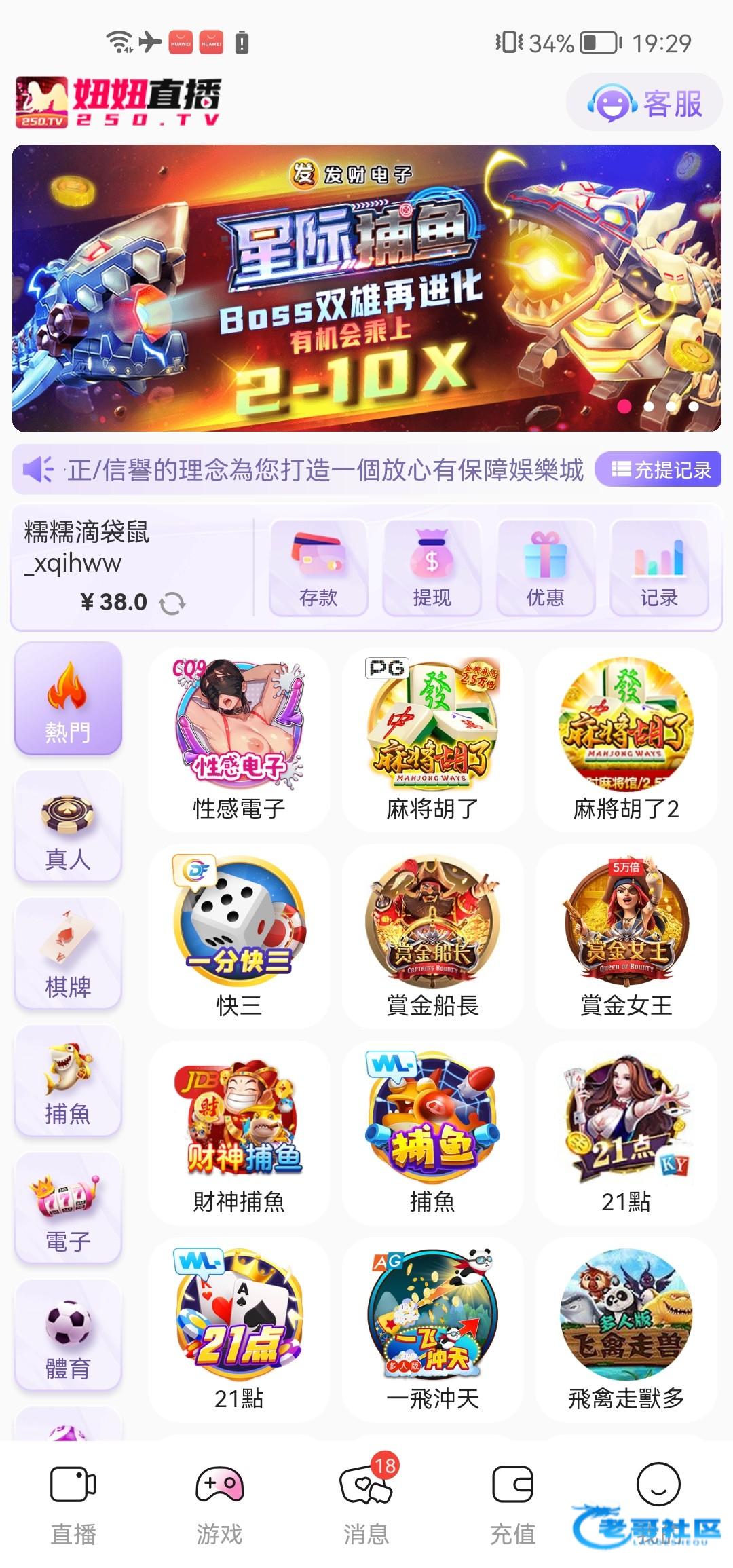The image size is (733, 1568).
Task: Open the 快三 dice game
Action: pos(239,937)
